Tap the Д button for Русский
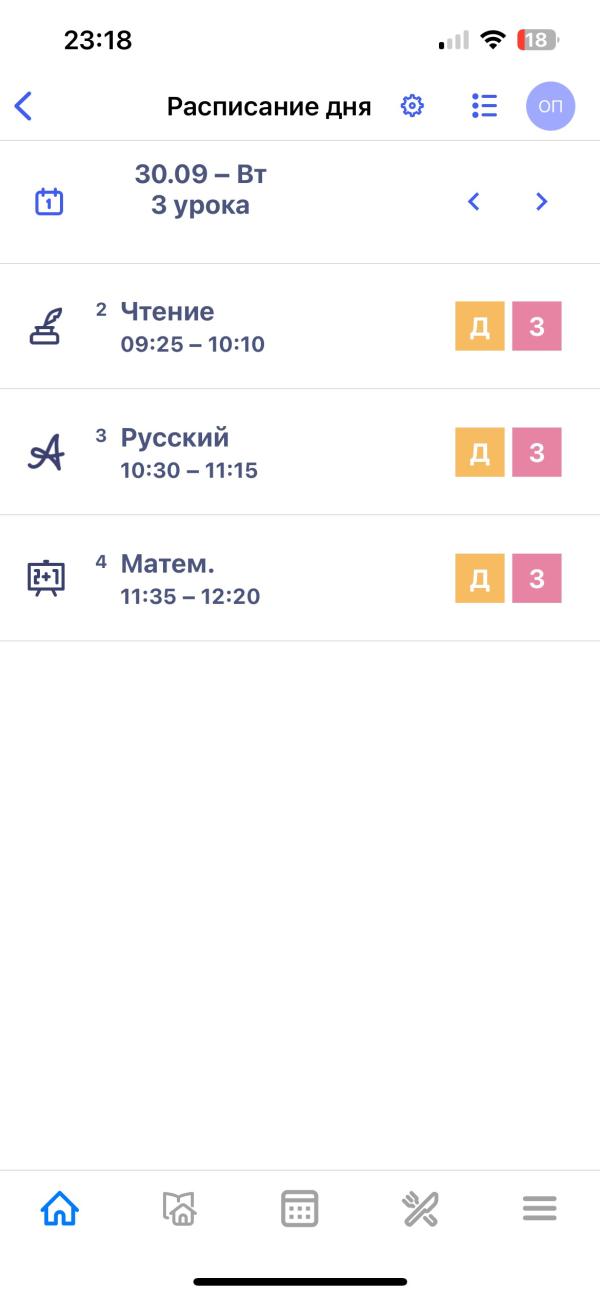600x1297 pixels. (480, 452)
